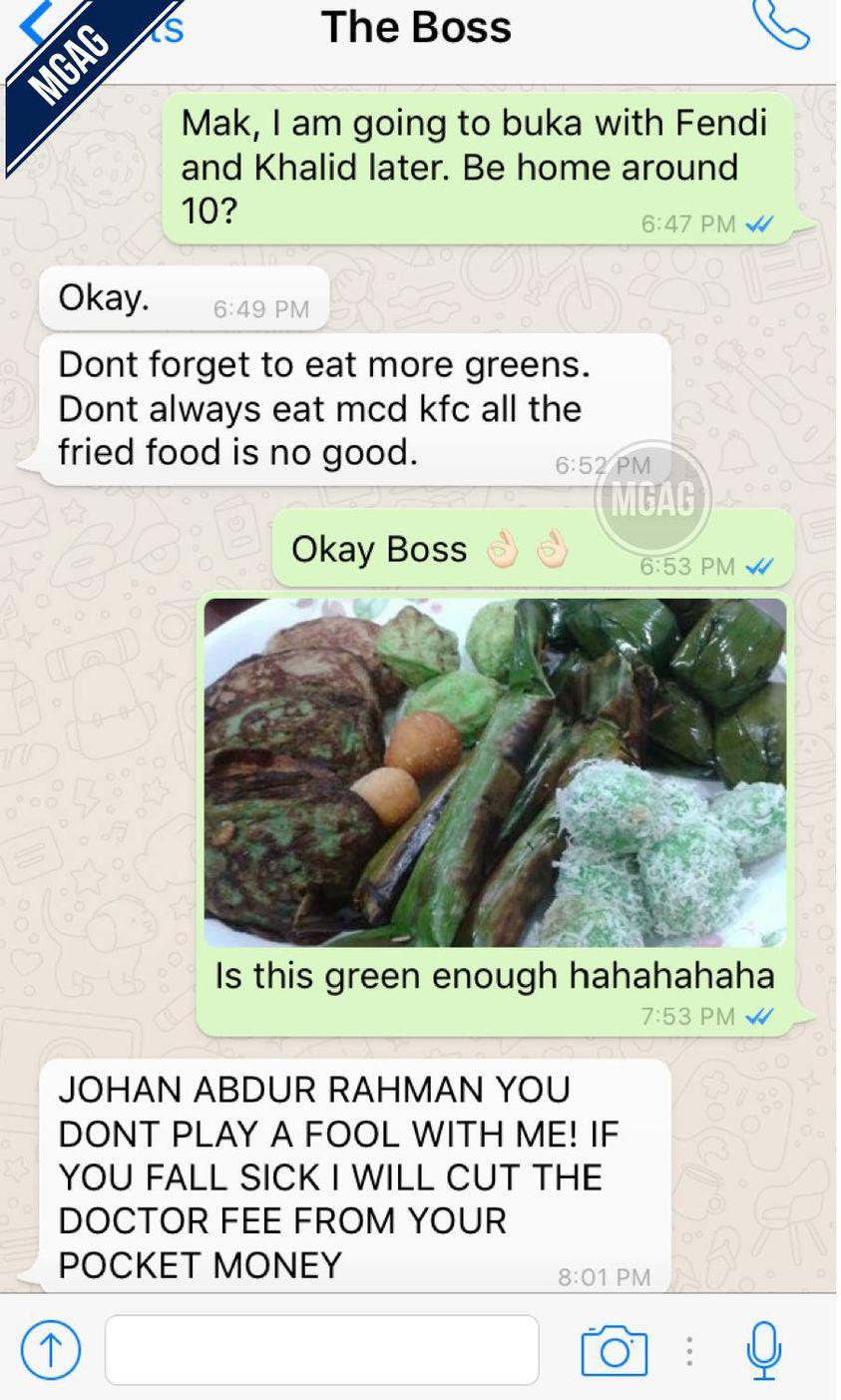Focus the message text field
Screen dimensions: 841x1400
(321, 1350)
